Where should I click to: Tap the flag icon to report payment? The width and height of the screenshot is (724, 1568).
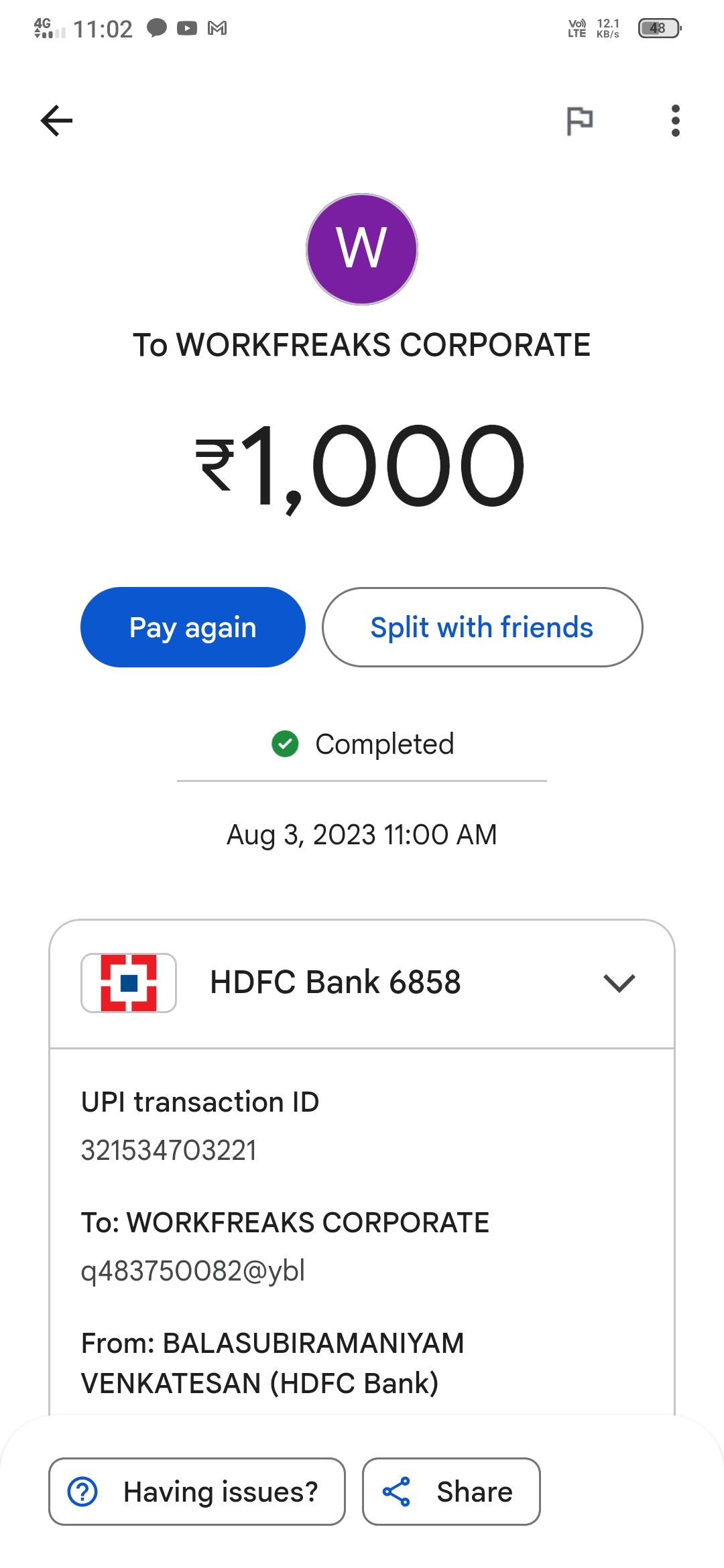[x=580, y=121]
